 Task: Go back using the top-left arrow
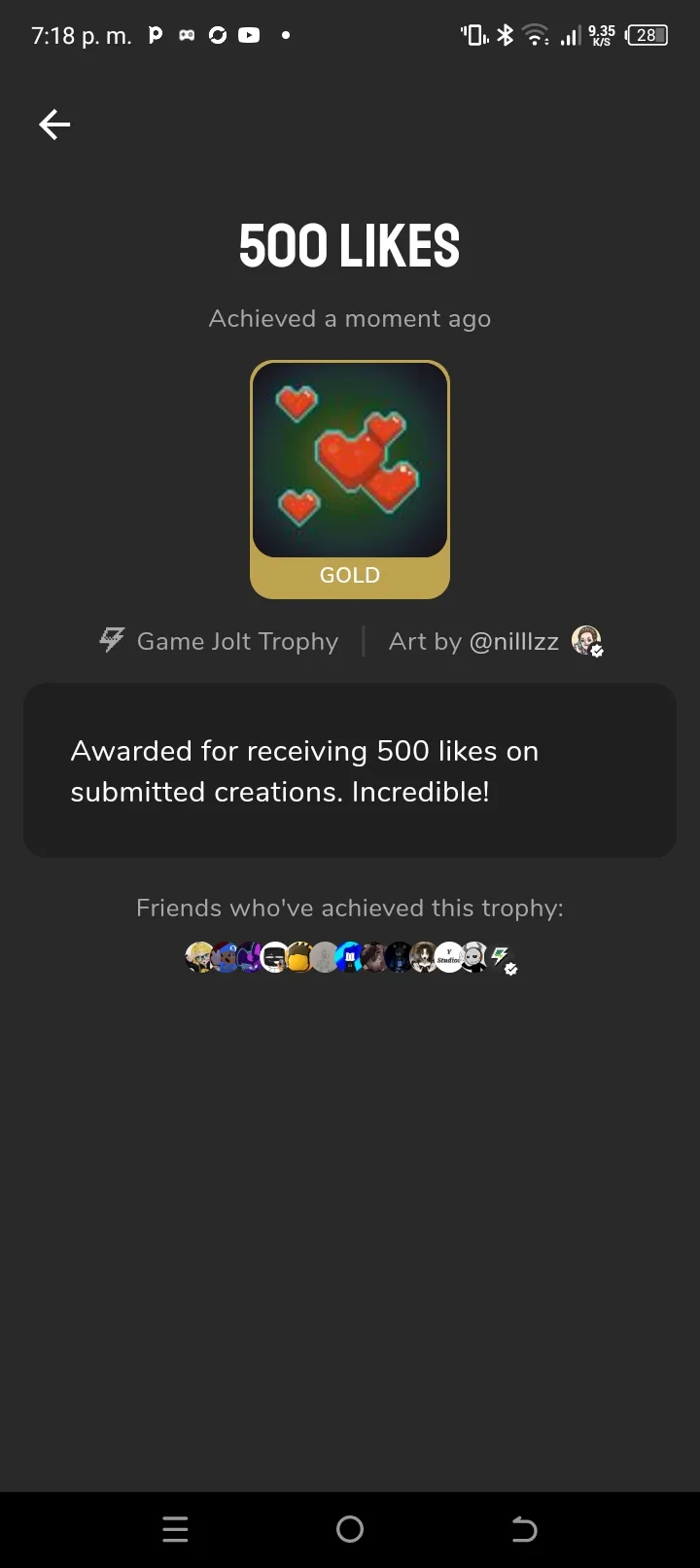pyautogui.click(x=54, y=125)
